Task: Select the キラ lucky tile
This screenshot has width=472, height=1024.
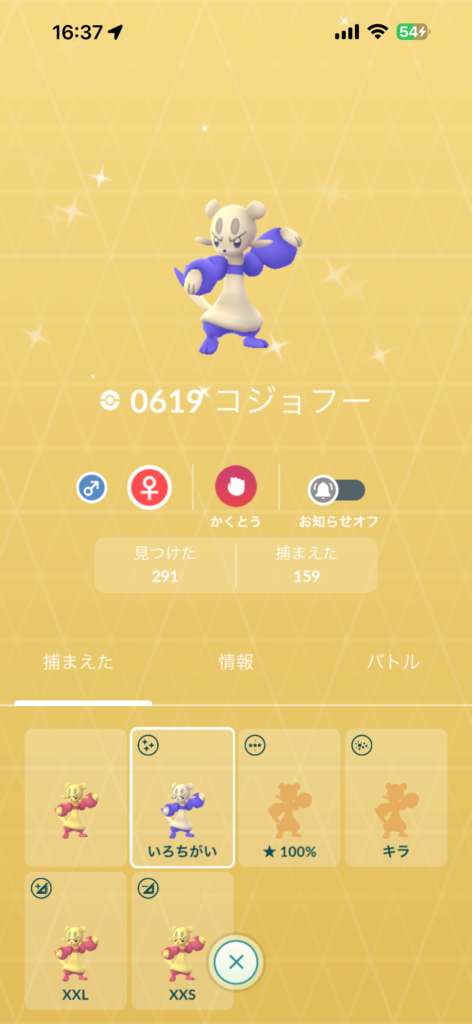Action: 396,798
